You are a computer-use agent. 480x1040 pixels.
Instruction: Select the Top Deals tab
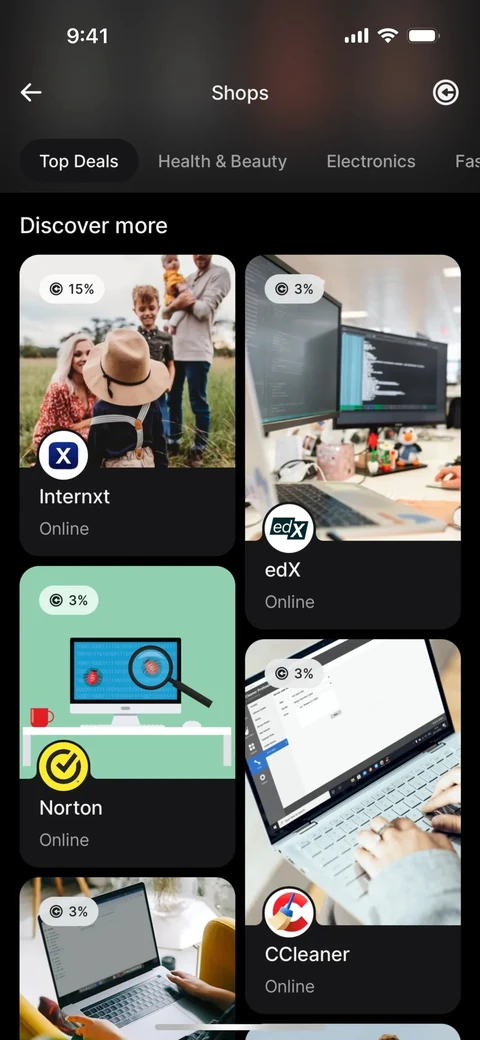[79, 161]
